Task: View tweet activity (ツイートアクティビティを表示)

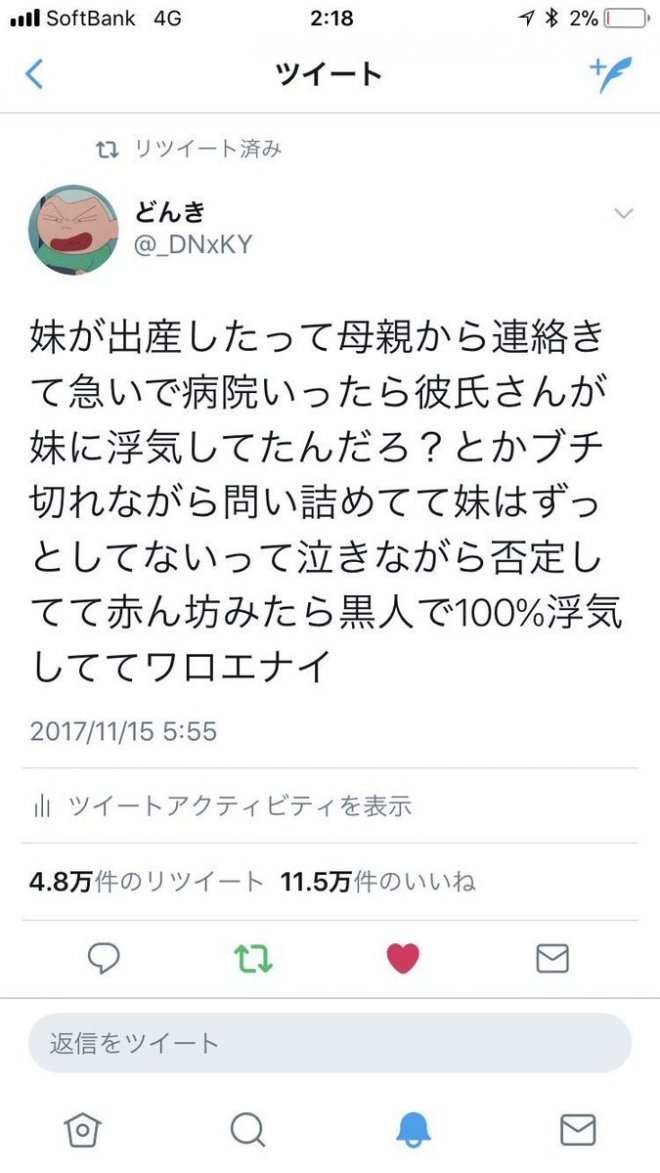Action: 238,806
